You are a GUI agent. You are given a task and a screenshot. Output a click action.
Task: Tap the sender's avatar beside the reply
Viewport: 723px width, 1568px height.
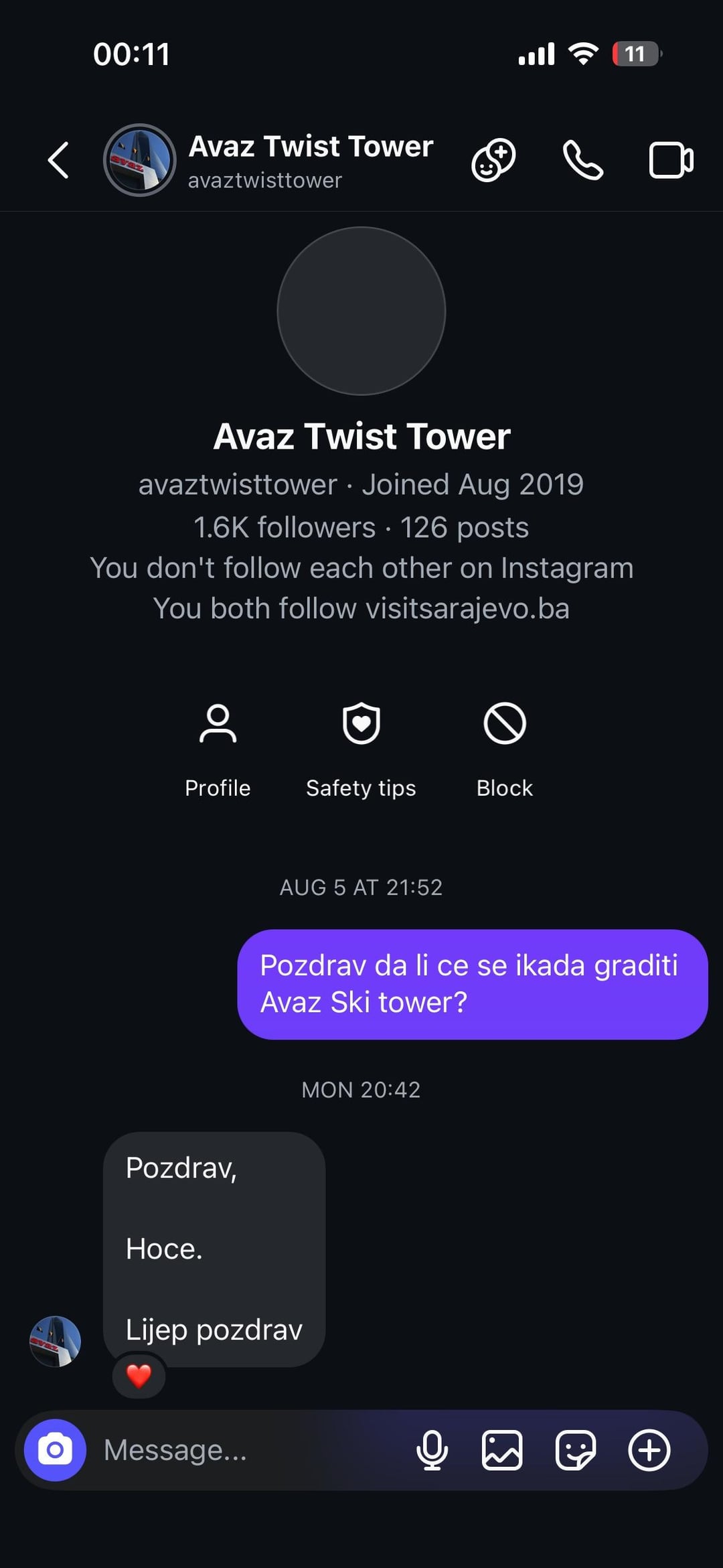point(55,1341)
